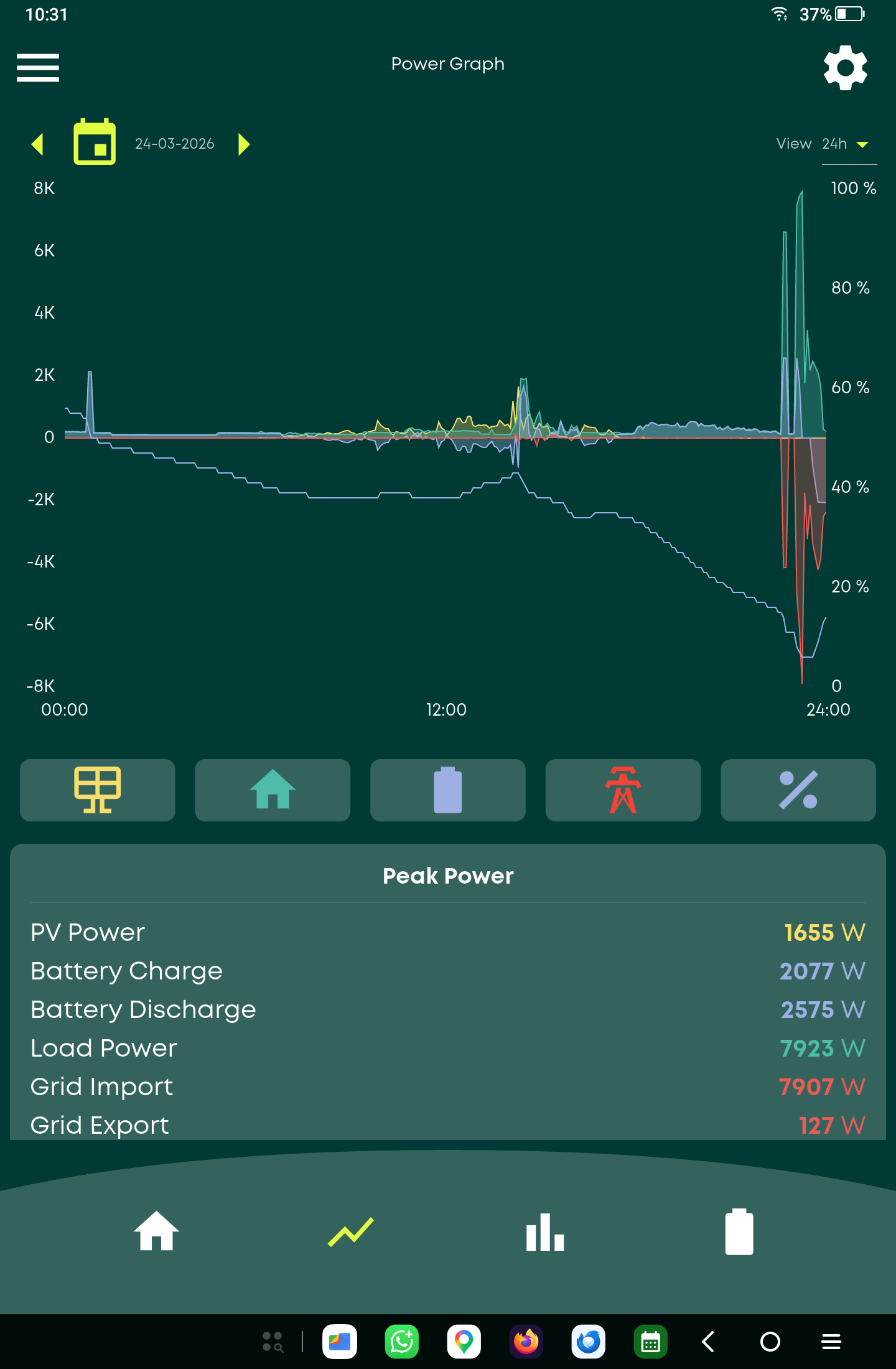Switch to the home tab
The image size is (896, 1369).
[x=156, y=1231]
